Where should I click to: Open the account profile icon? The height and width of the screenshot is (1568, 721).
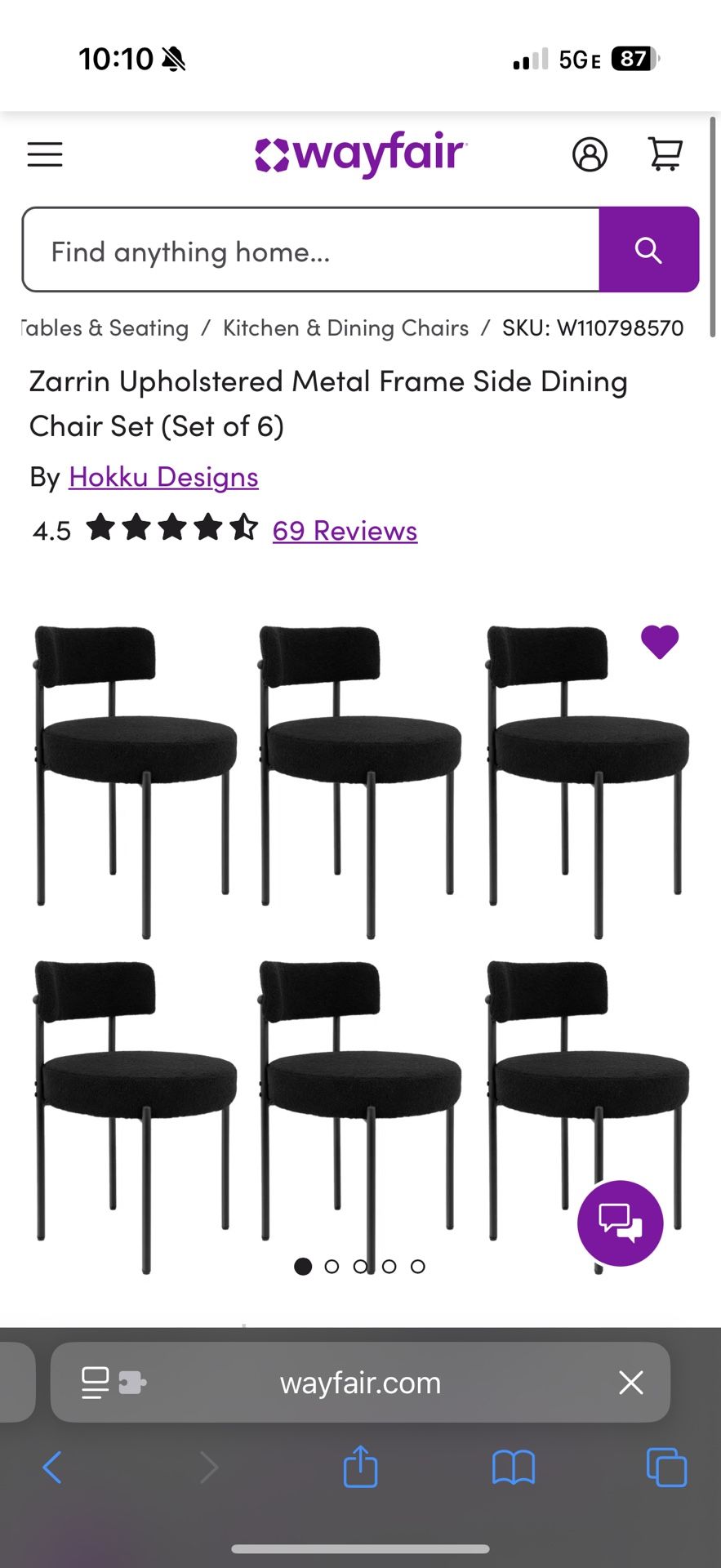point(591,155)
